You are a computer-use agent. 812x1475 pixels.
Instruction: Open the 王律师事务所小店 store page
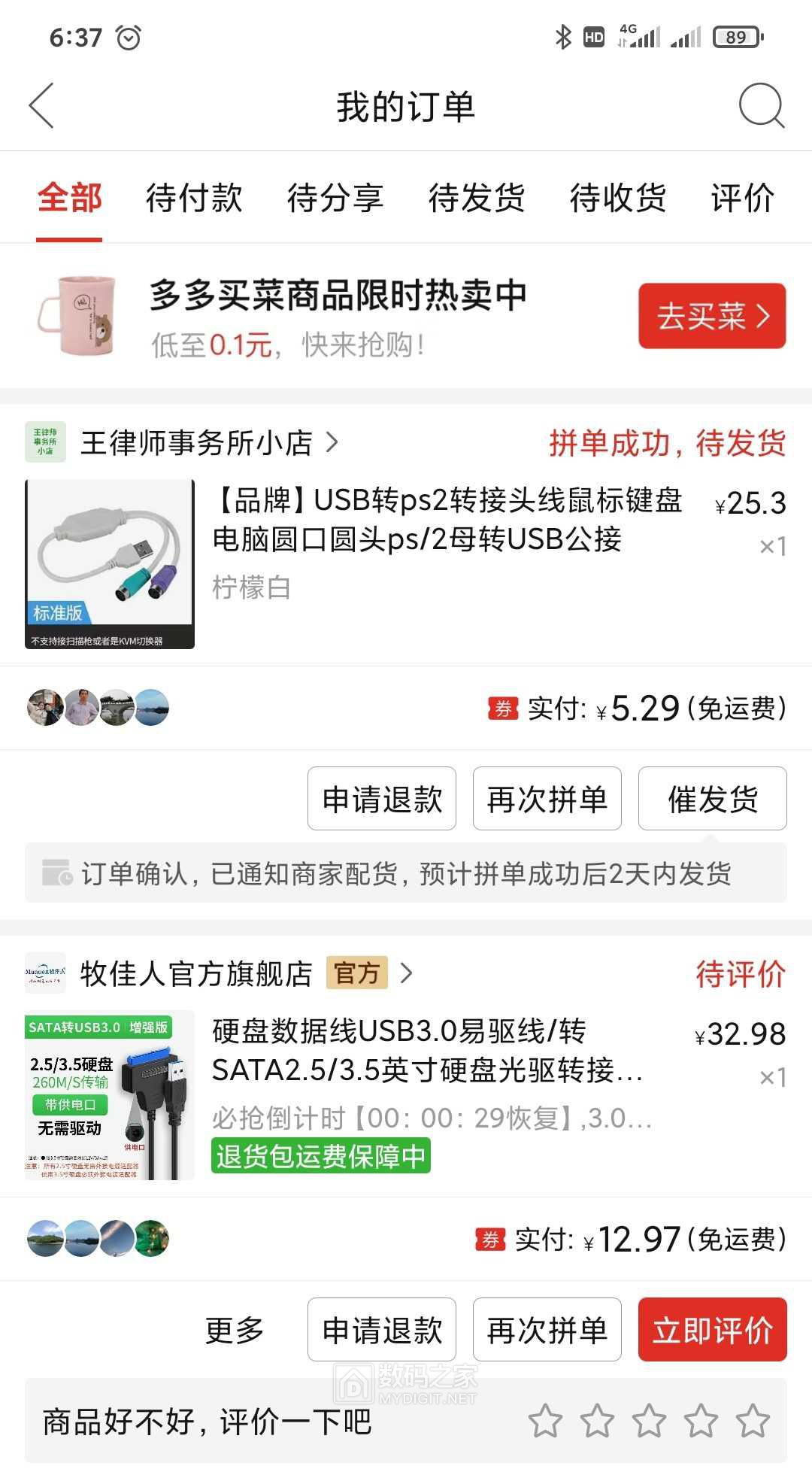(x=195, y=443)
